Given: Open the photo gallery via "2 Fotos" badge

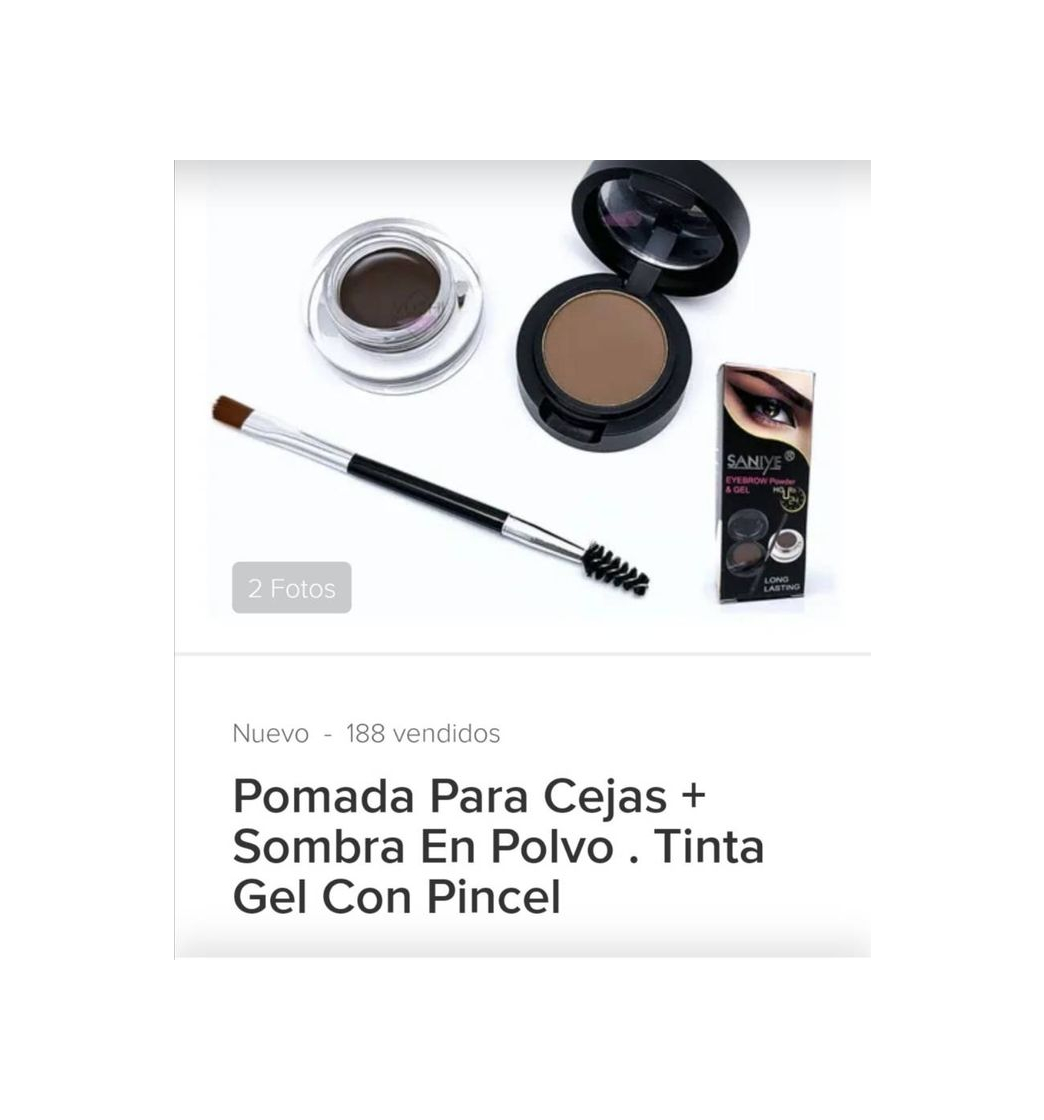Looking at the screenshot, I should tap(291, 588).
